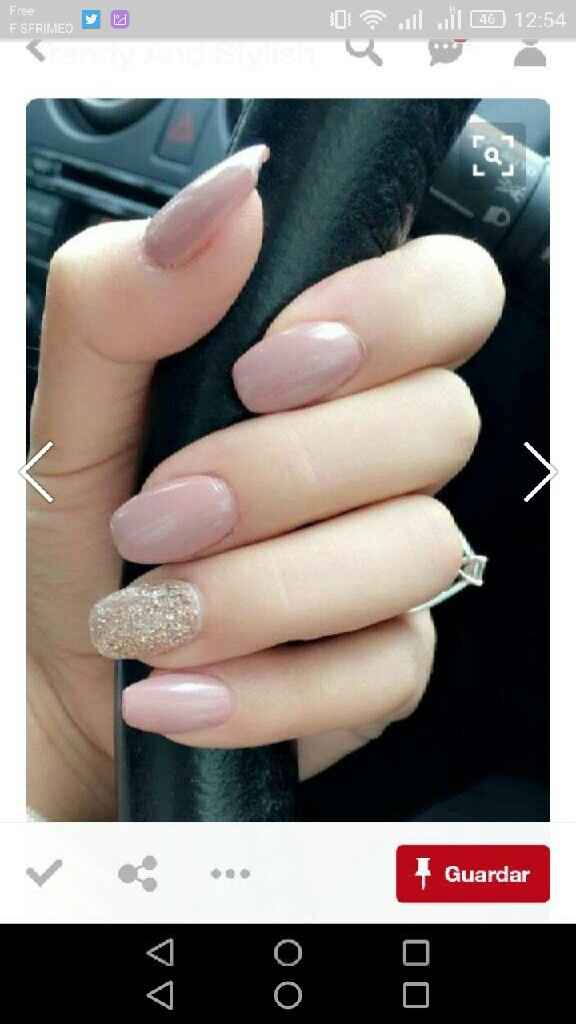Tap the checkmark icon below the pin
Screen dimensions: 576x1024
(44, 872)
